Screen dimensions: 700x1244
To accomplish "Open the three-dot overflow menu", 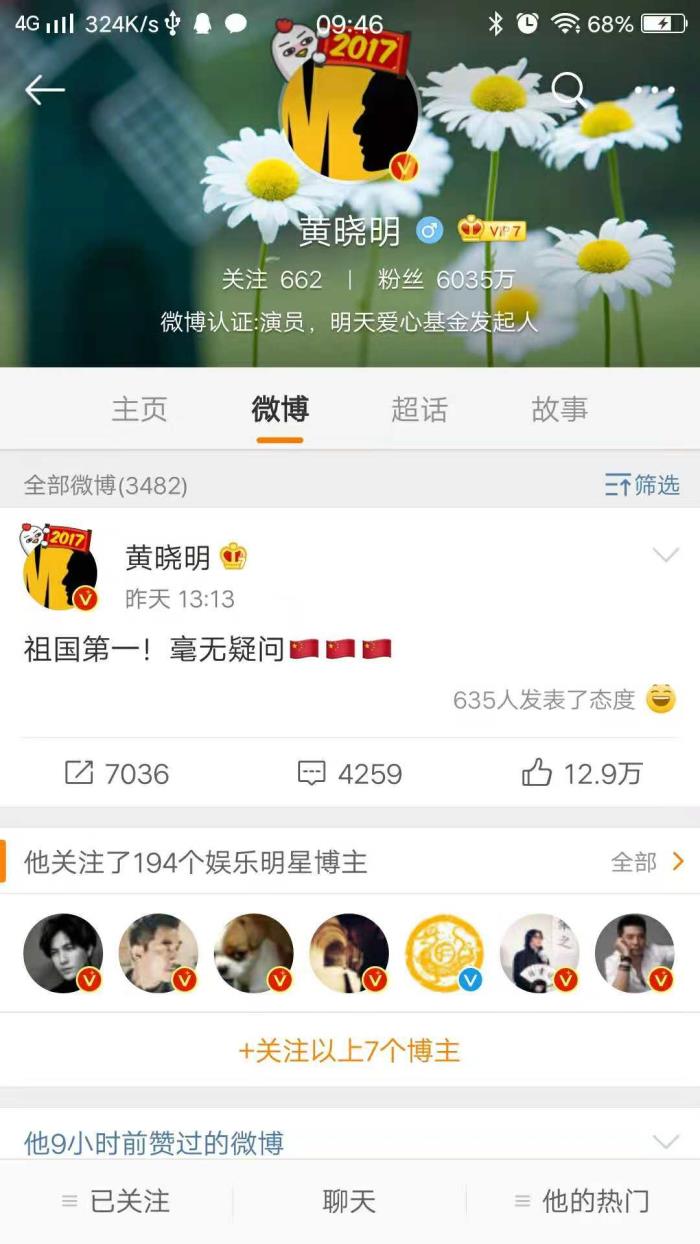I will 654,90.
